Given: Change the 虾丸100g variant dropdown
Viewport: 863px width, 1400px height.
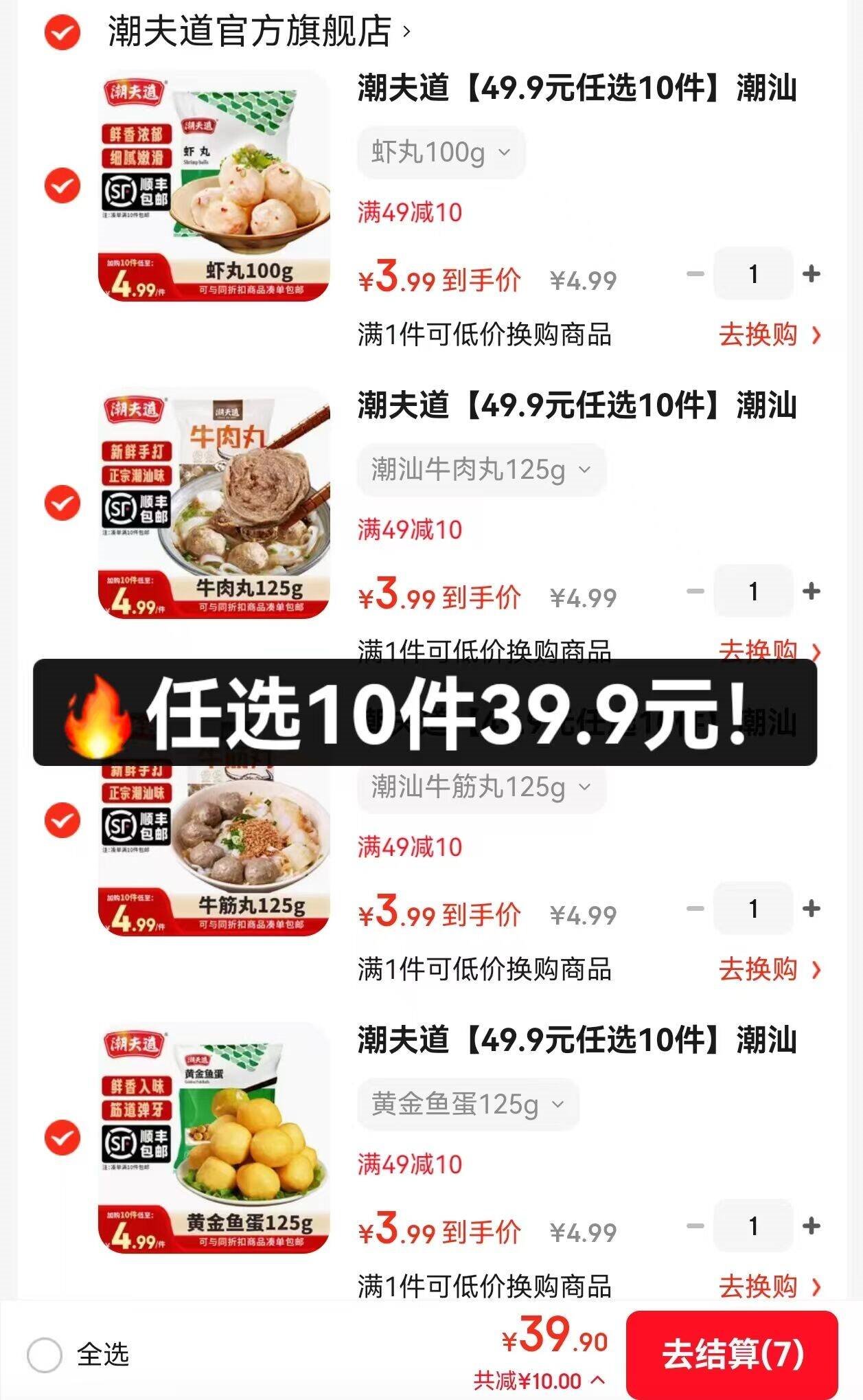Looking at the screenshot, I should 441,153.
